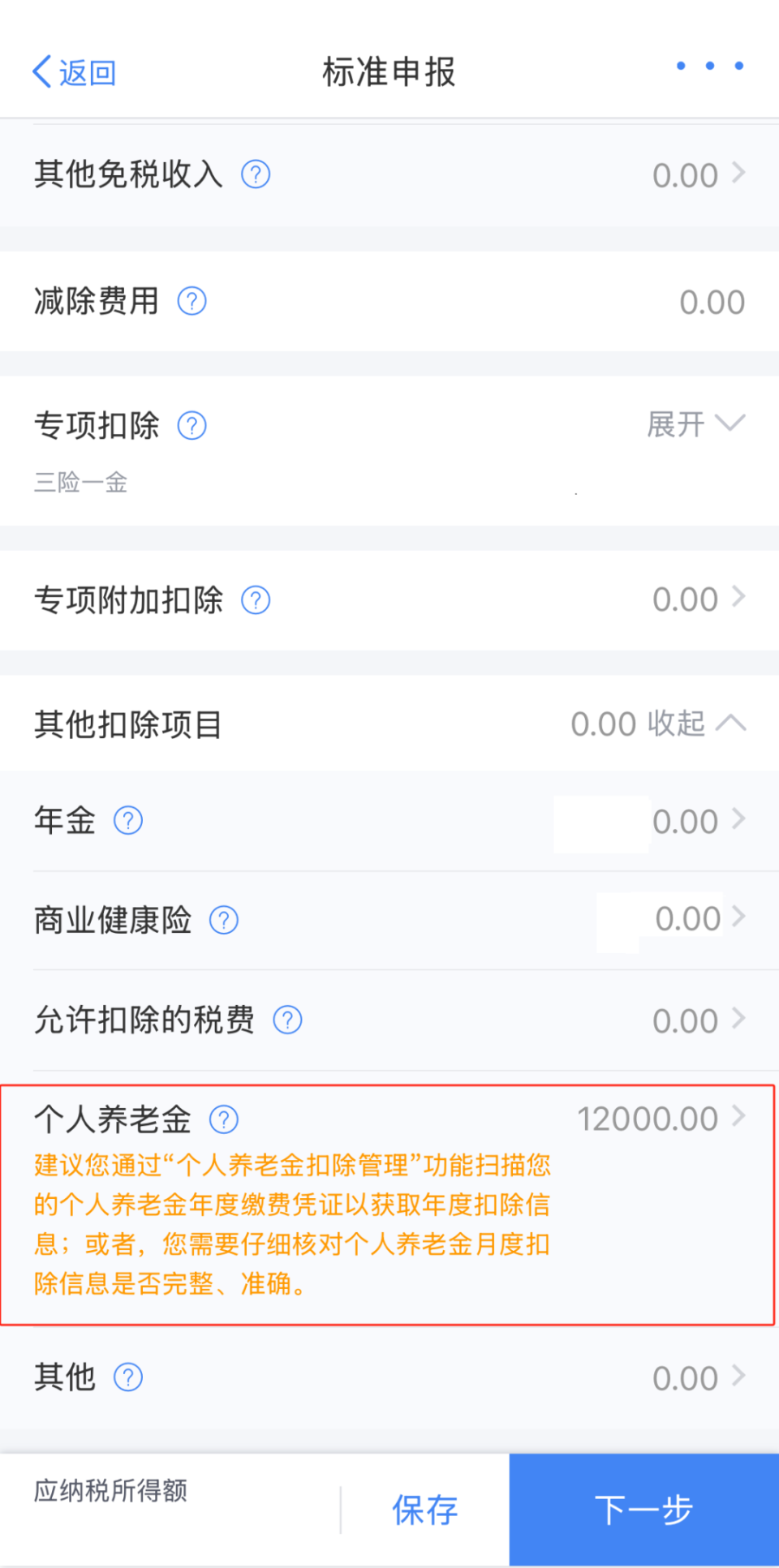Open help for 其他免税收入

[256, 174]
